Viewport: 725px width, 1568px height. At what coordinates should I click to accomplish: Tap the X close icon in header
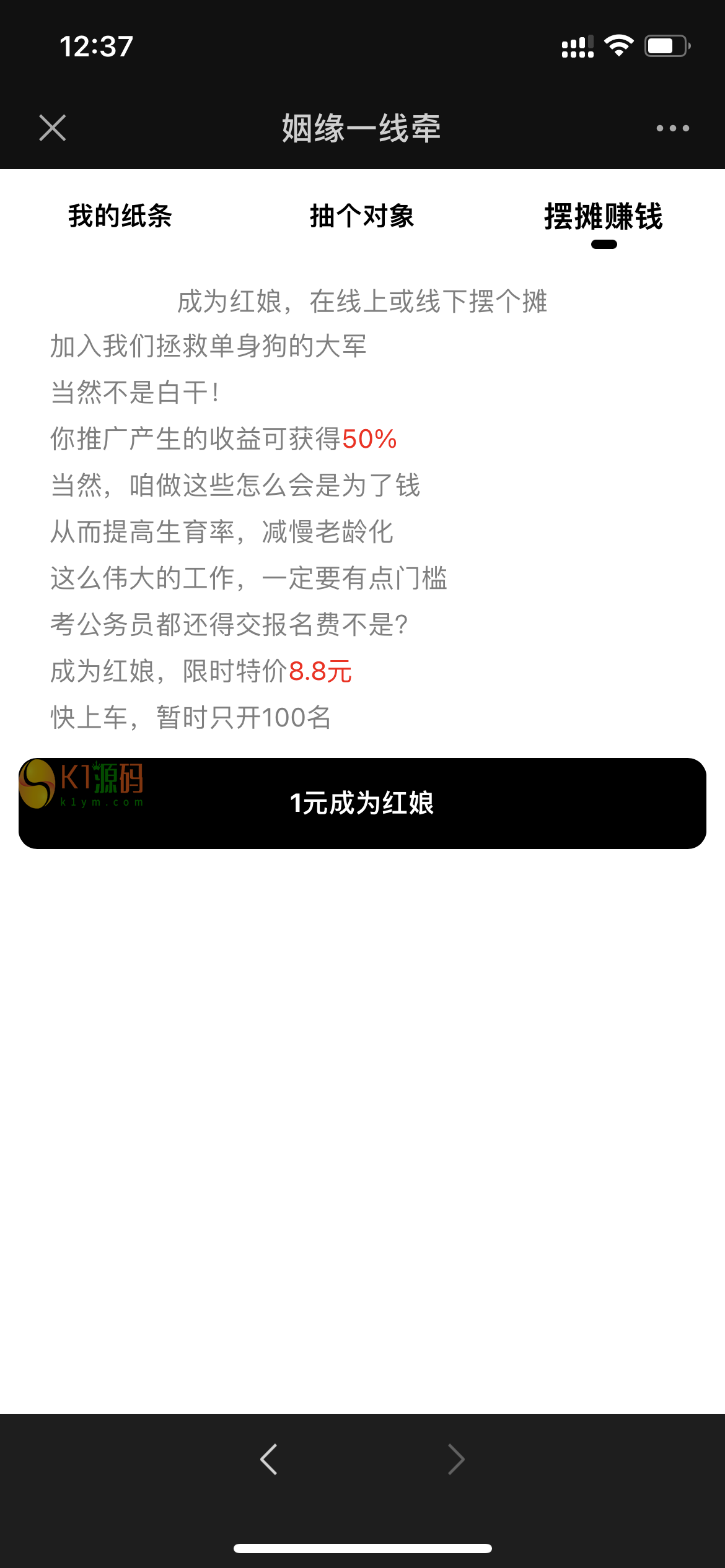click(53, 128)
